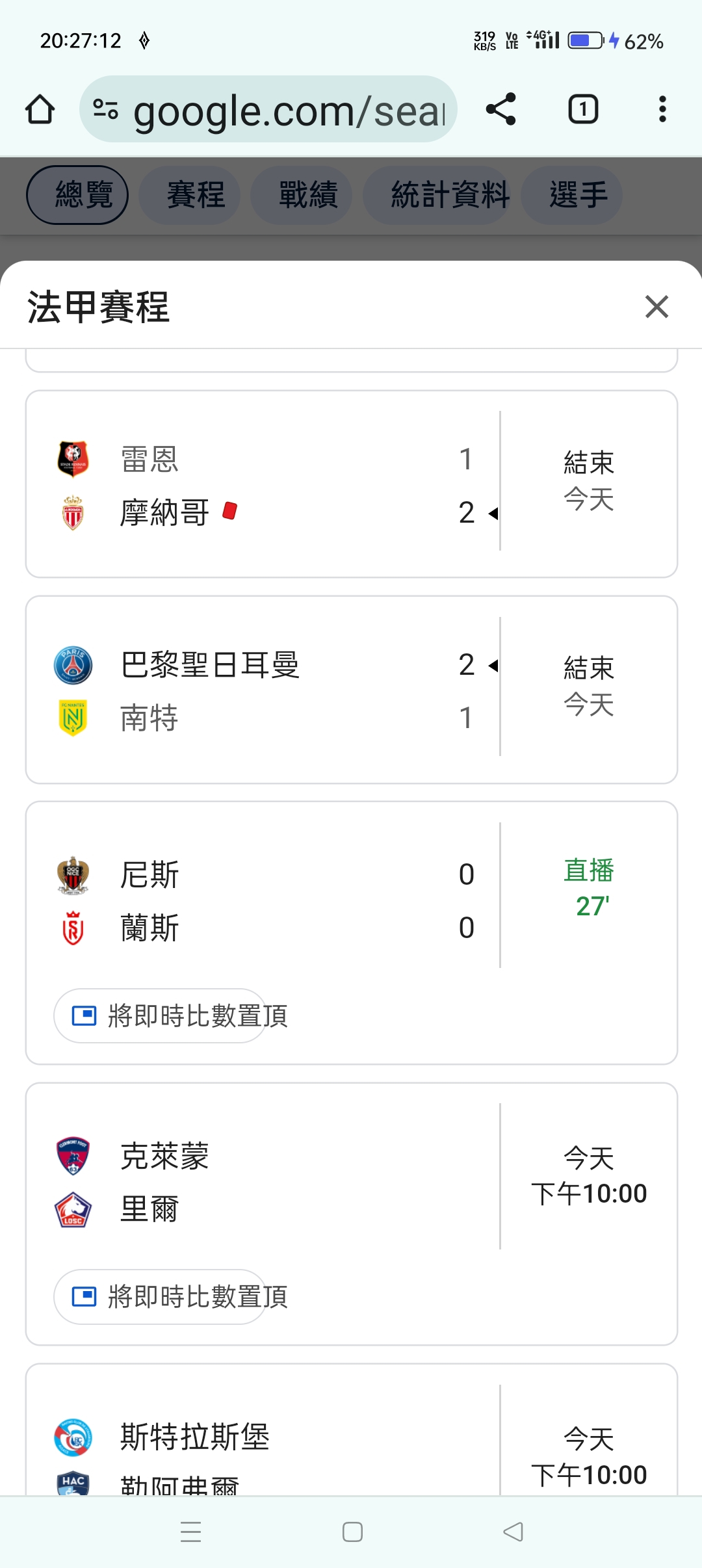This screenshot has width=702, height=1568.
Task: Go to the browser home page
Action: [40, 109]
